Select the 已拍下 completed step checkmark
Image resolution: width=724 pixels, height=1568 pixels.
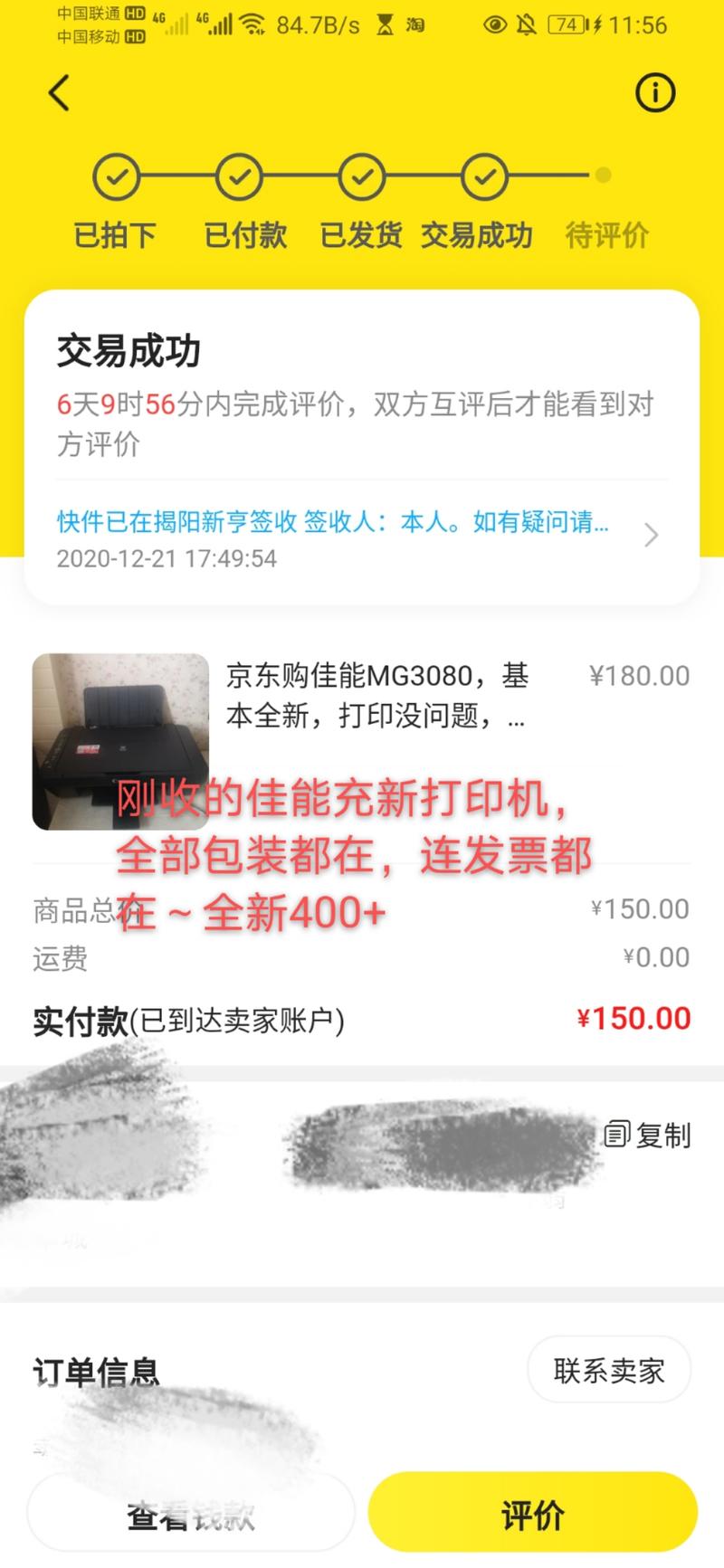[116, 177]
